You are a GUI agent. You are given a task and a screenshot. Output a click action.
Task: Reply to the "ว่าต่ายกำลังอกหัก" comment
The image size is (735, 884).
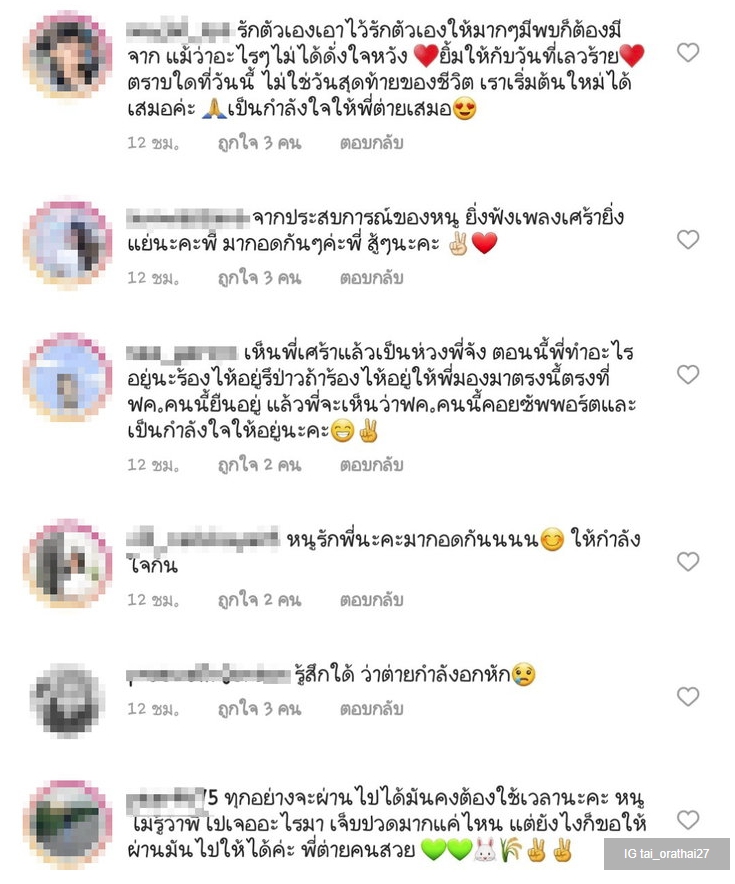click(371, 709)
